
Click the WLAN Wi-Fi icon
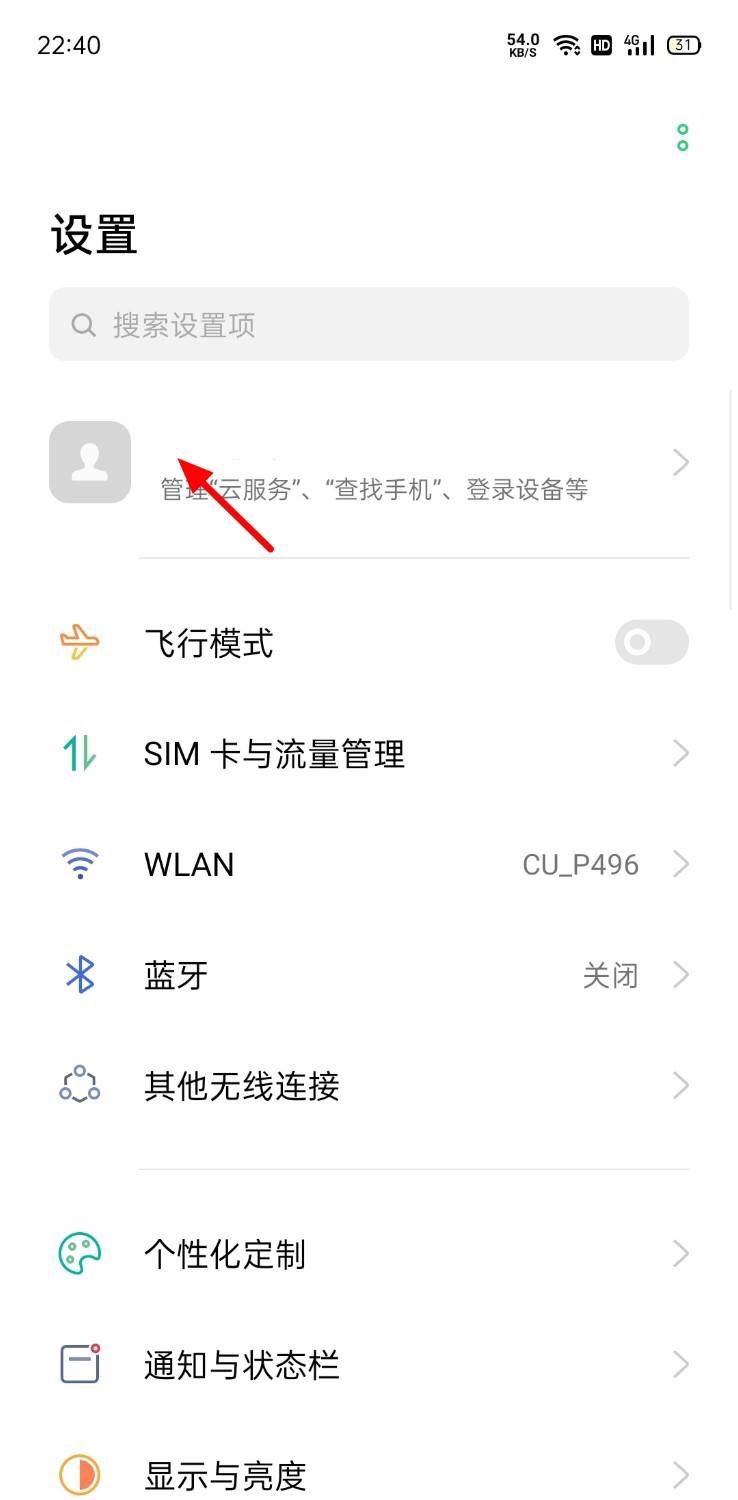[79, 864]
